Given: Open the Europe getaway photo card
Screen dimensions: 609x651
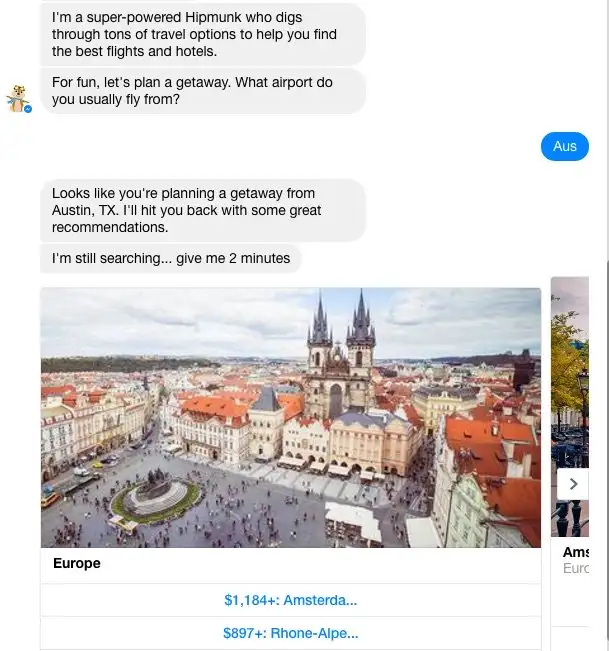Looking at the screenshot, I should click(x=290, y=418).
